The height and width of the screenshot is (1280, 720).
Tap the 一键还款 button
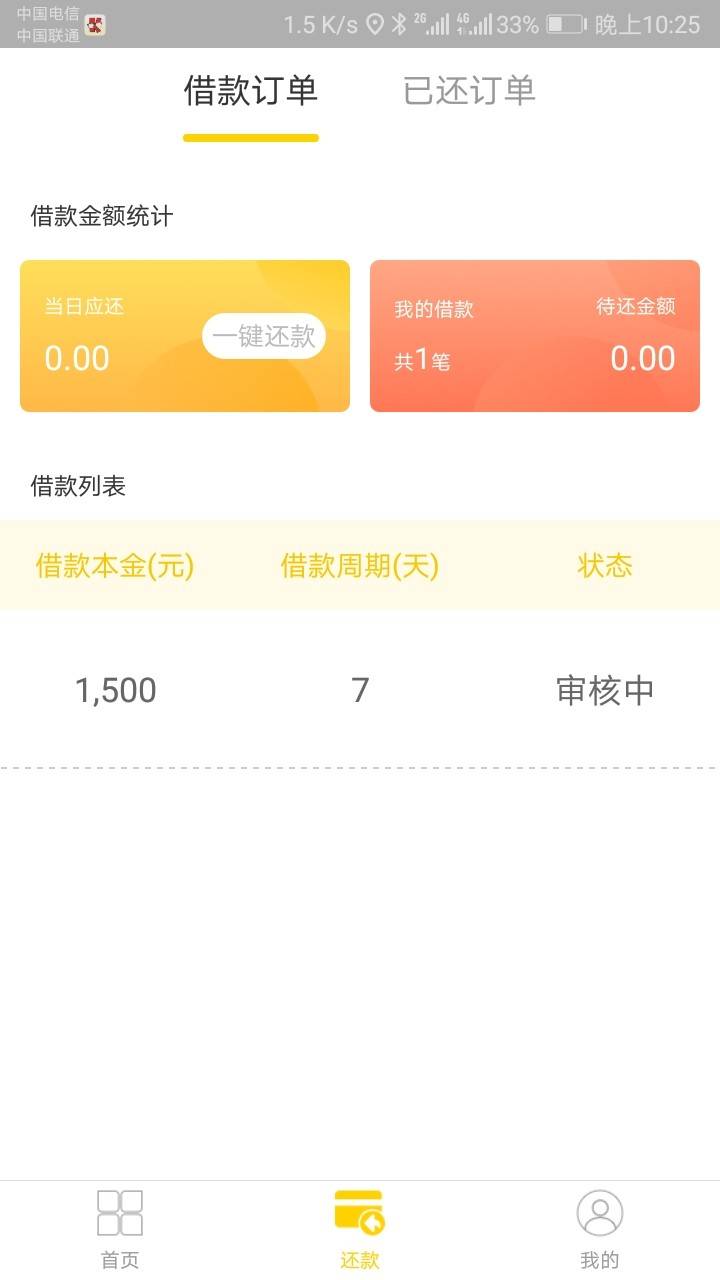(x=264, y=336)
